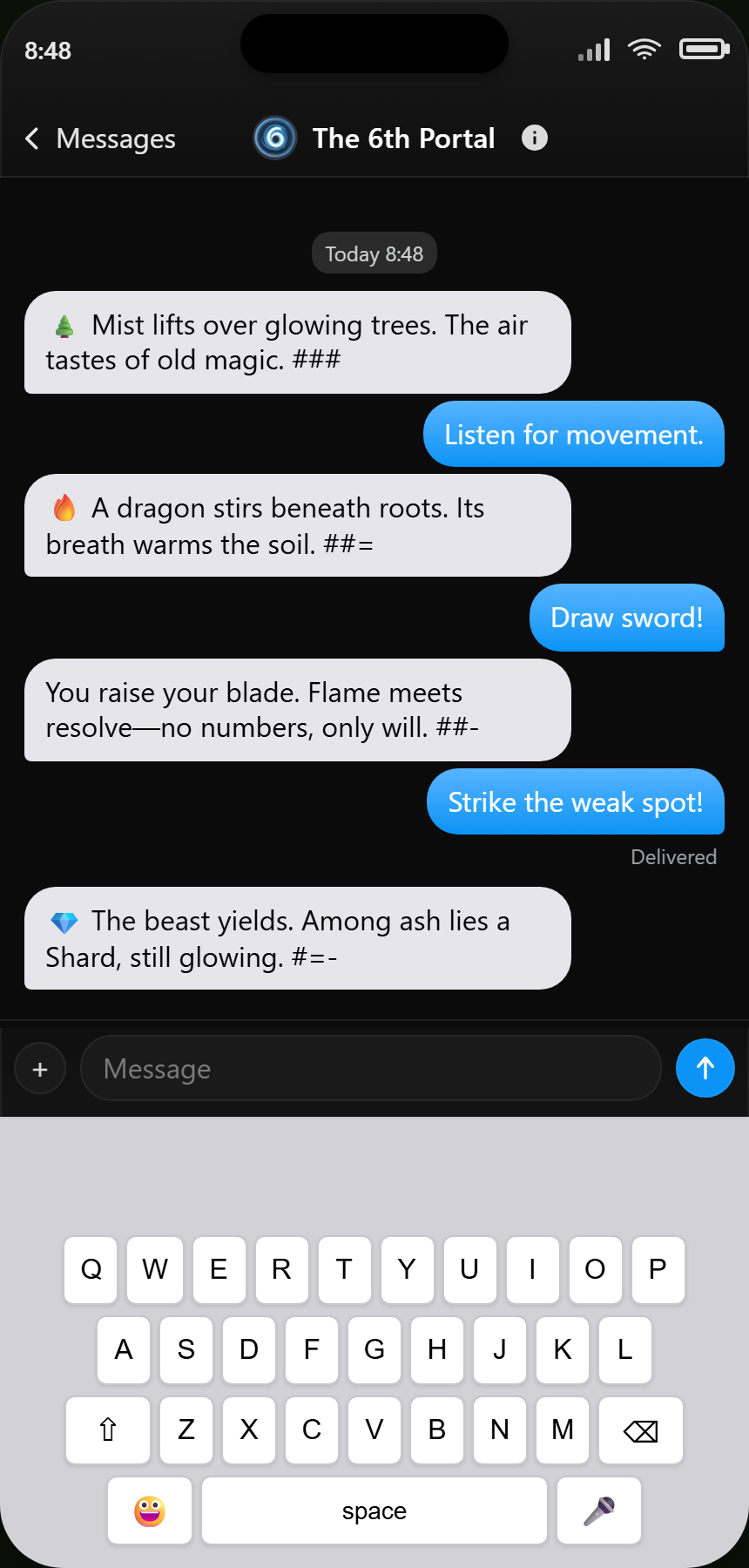Open the emoji keyboard

point(150,1511)
